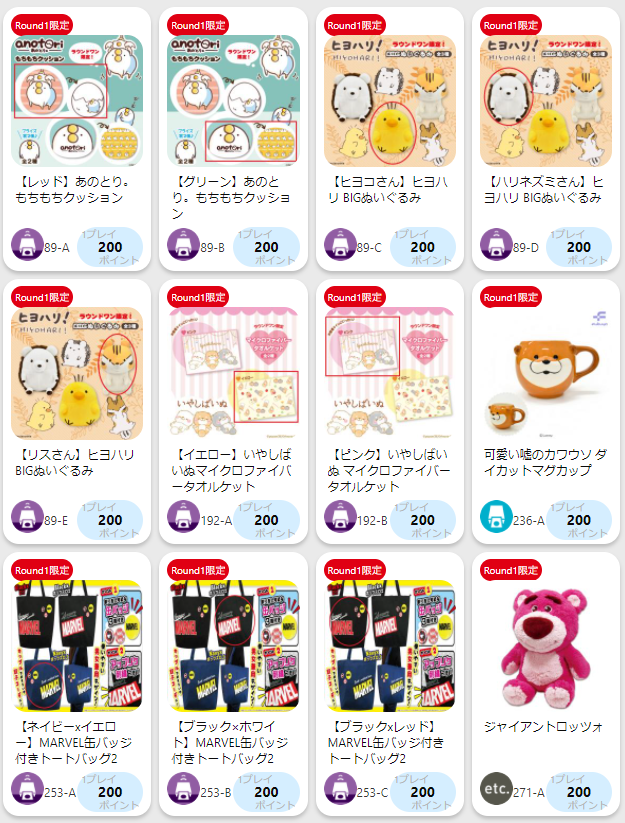The image size is (625, 823).
Task: Select 【ヒヨコさん】ヒヨハリ BIGぬいぐるみ prize
Action: click(x=389, y=100)
